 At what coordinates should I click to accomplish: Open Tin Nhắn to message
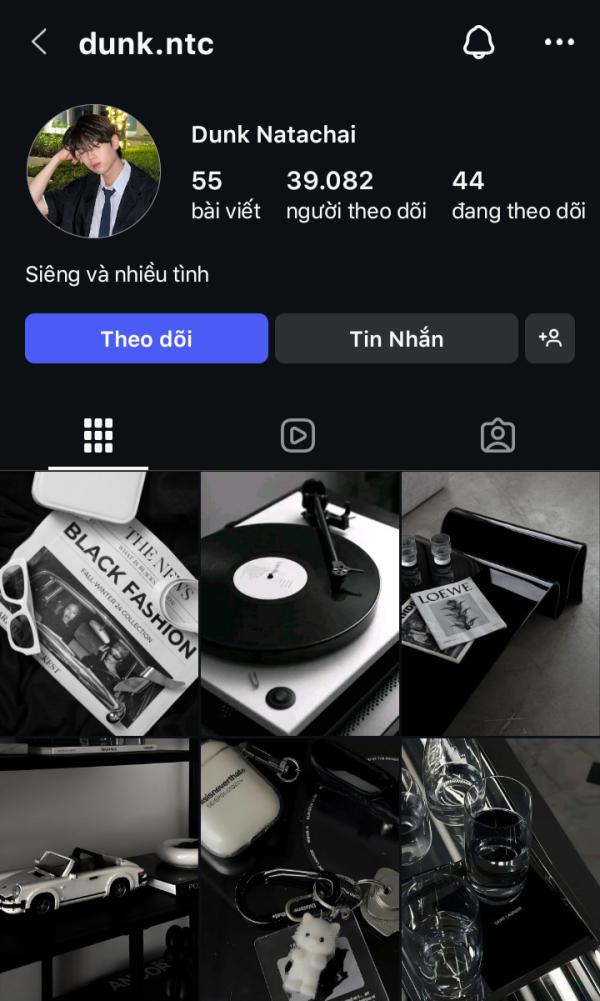point(396,338)
